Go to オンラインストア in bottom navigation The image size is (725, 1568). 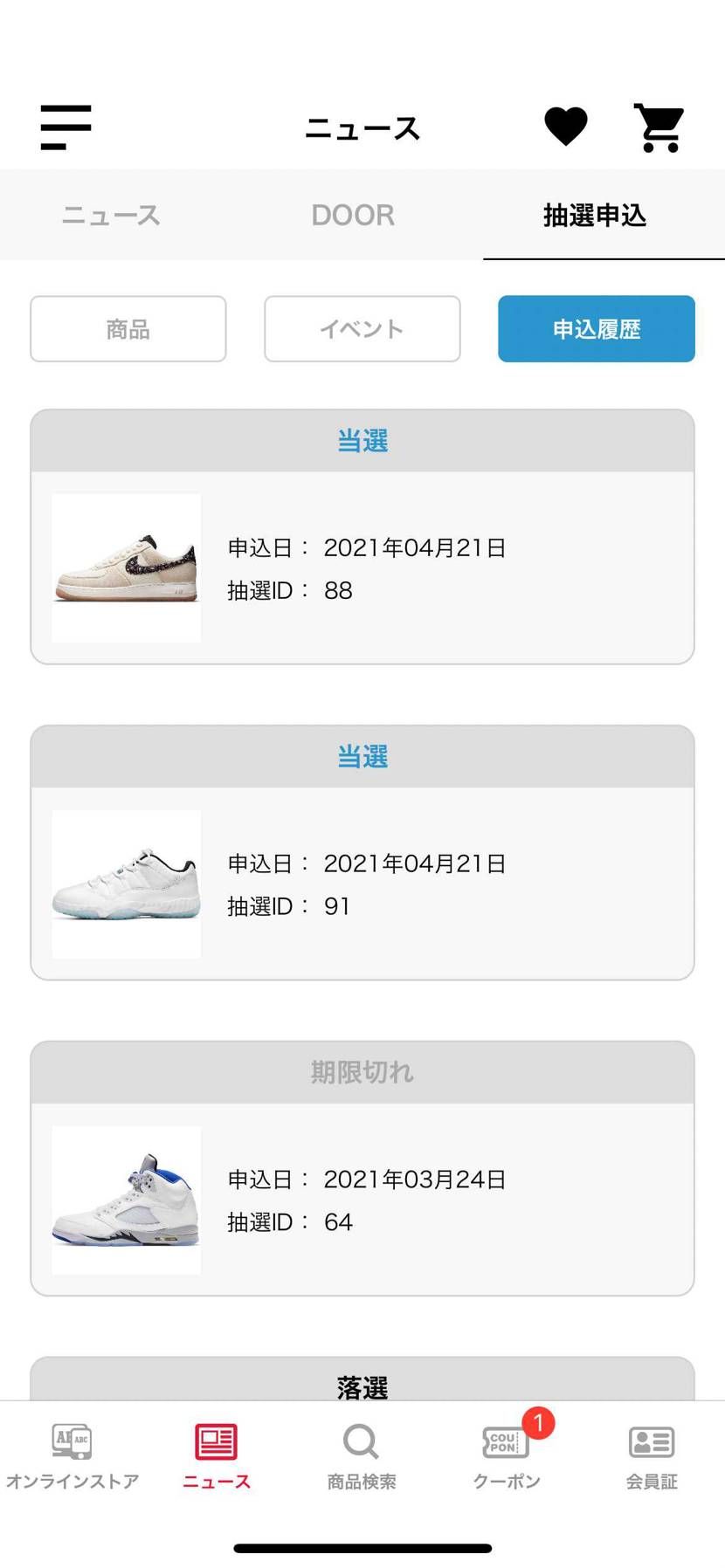72,1456
